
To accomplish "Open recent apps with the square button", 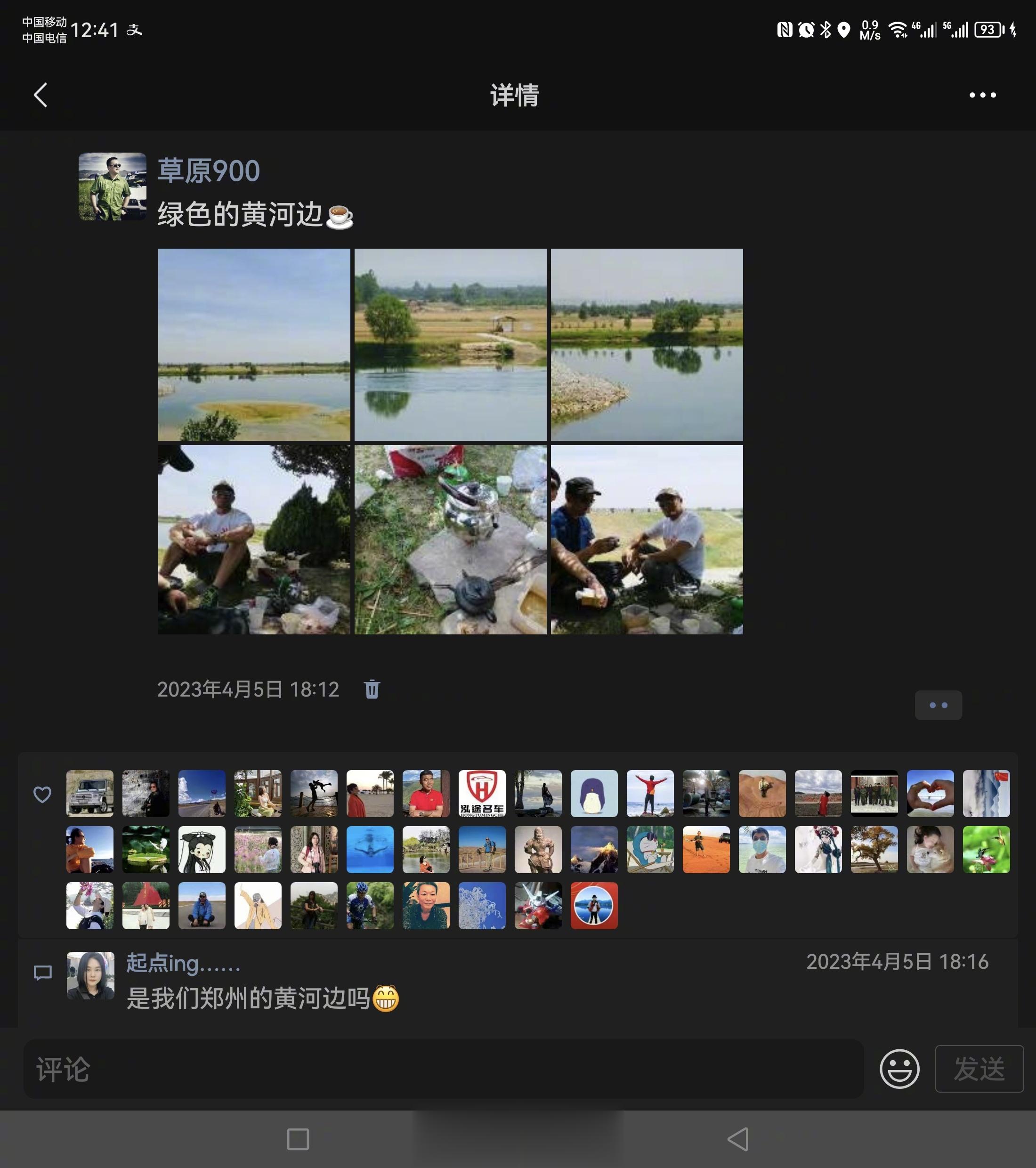I will point(298,1139).
